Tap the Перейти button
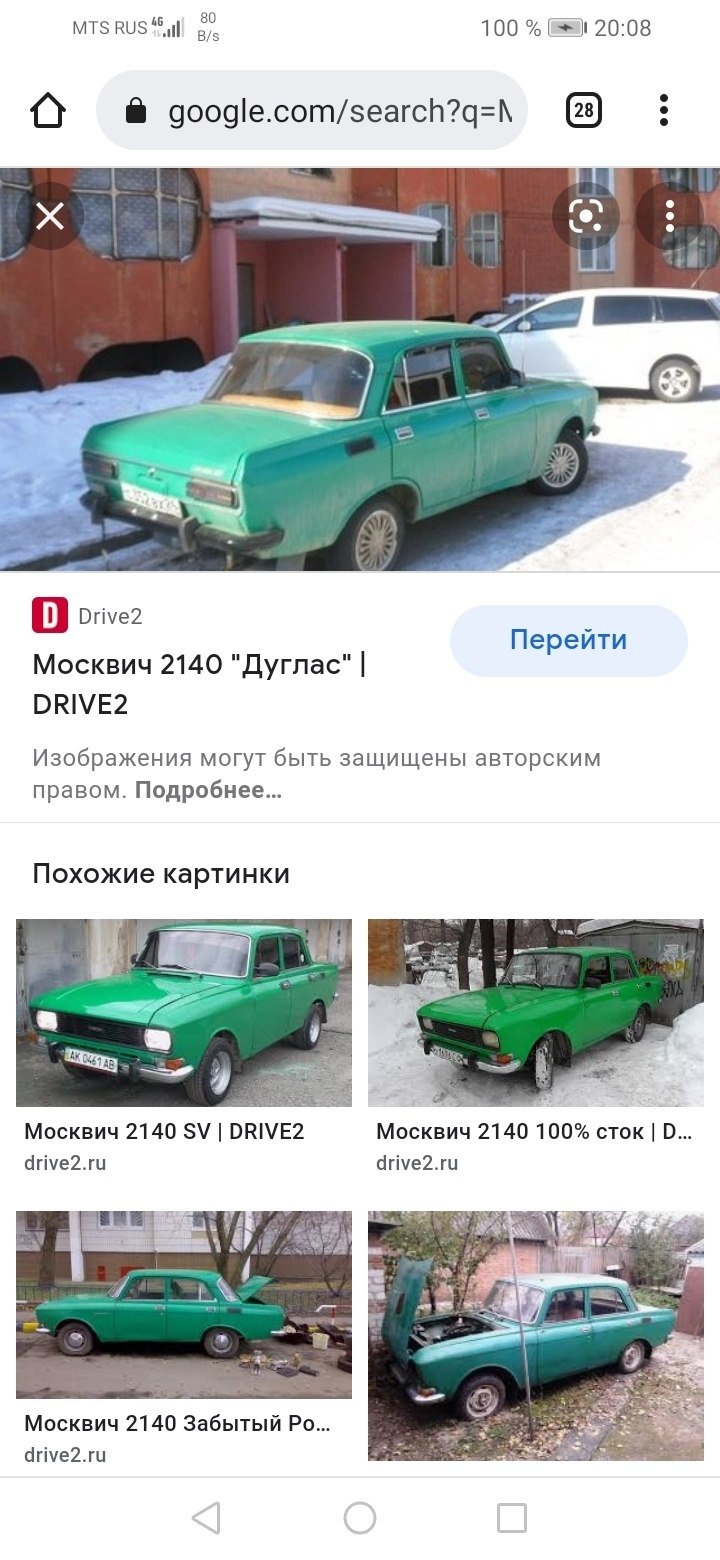 click(x=569, y=640)
